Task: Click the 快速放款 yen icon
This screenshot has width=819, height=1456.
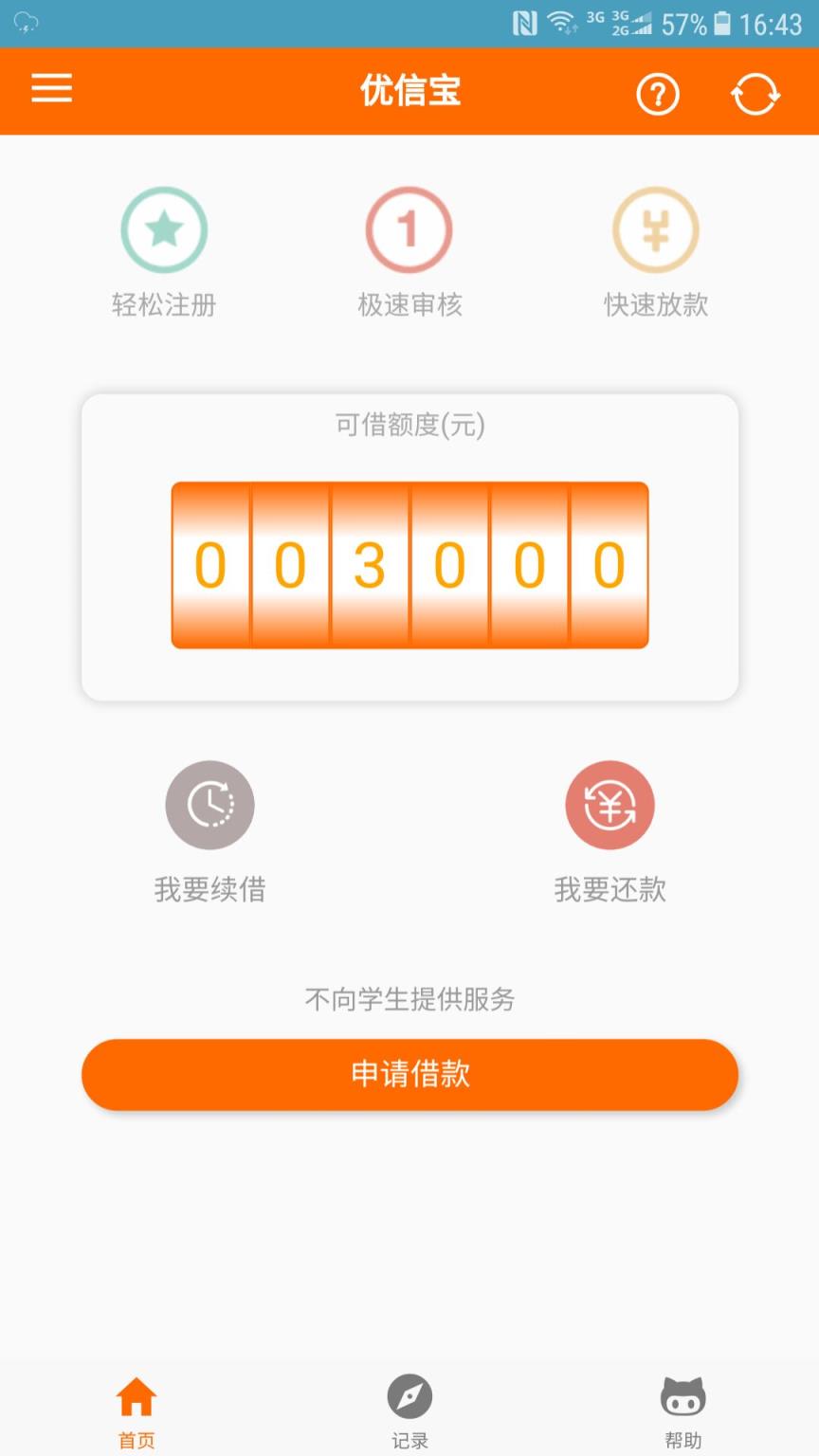Action: (656, 229)
